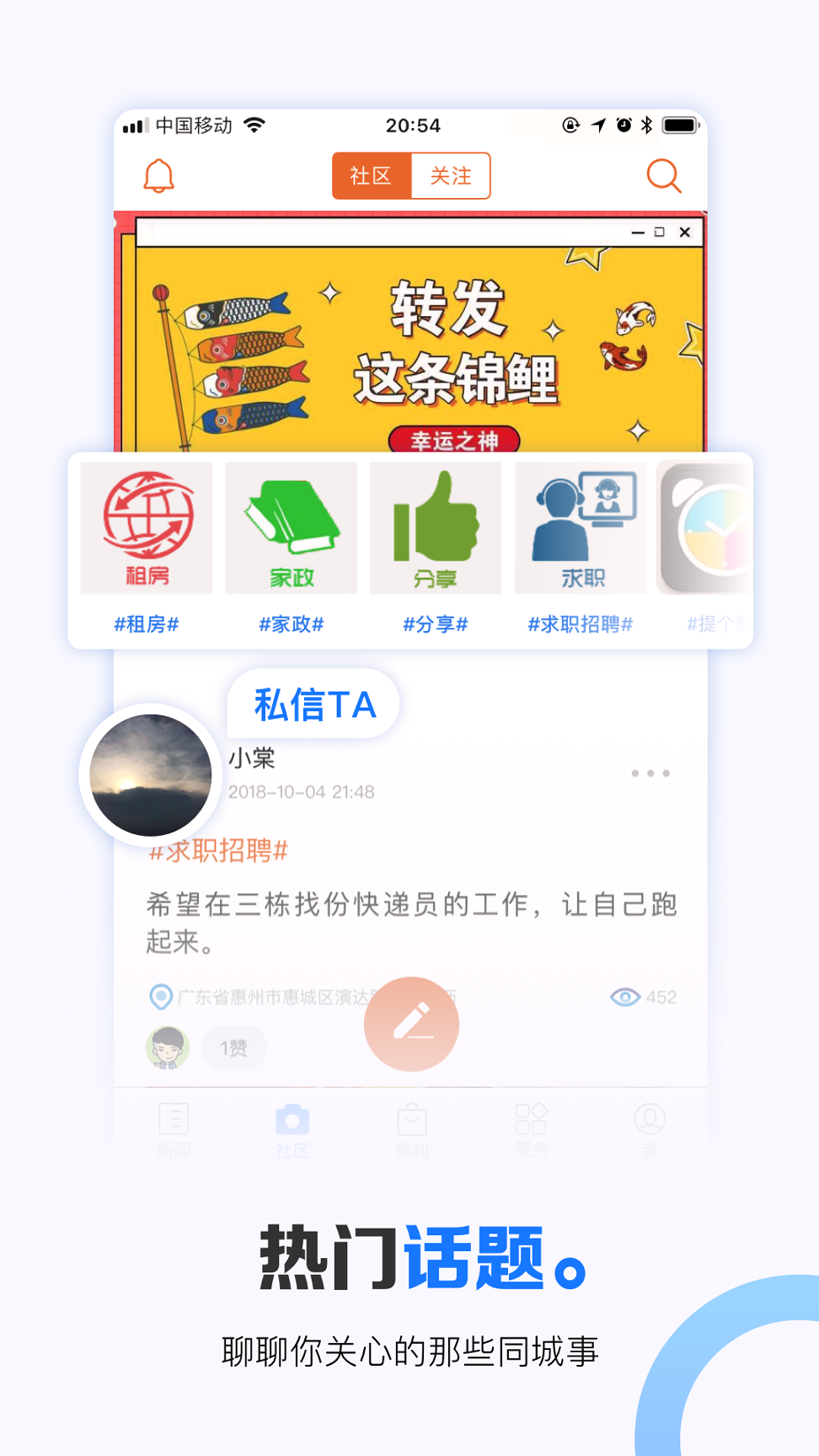The width and height of the screenshot is (819, 1456).
Task: Select the #租房# topic icon
Action: pyautogui.click(x=147, y=527)
